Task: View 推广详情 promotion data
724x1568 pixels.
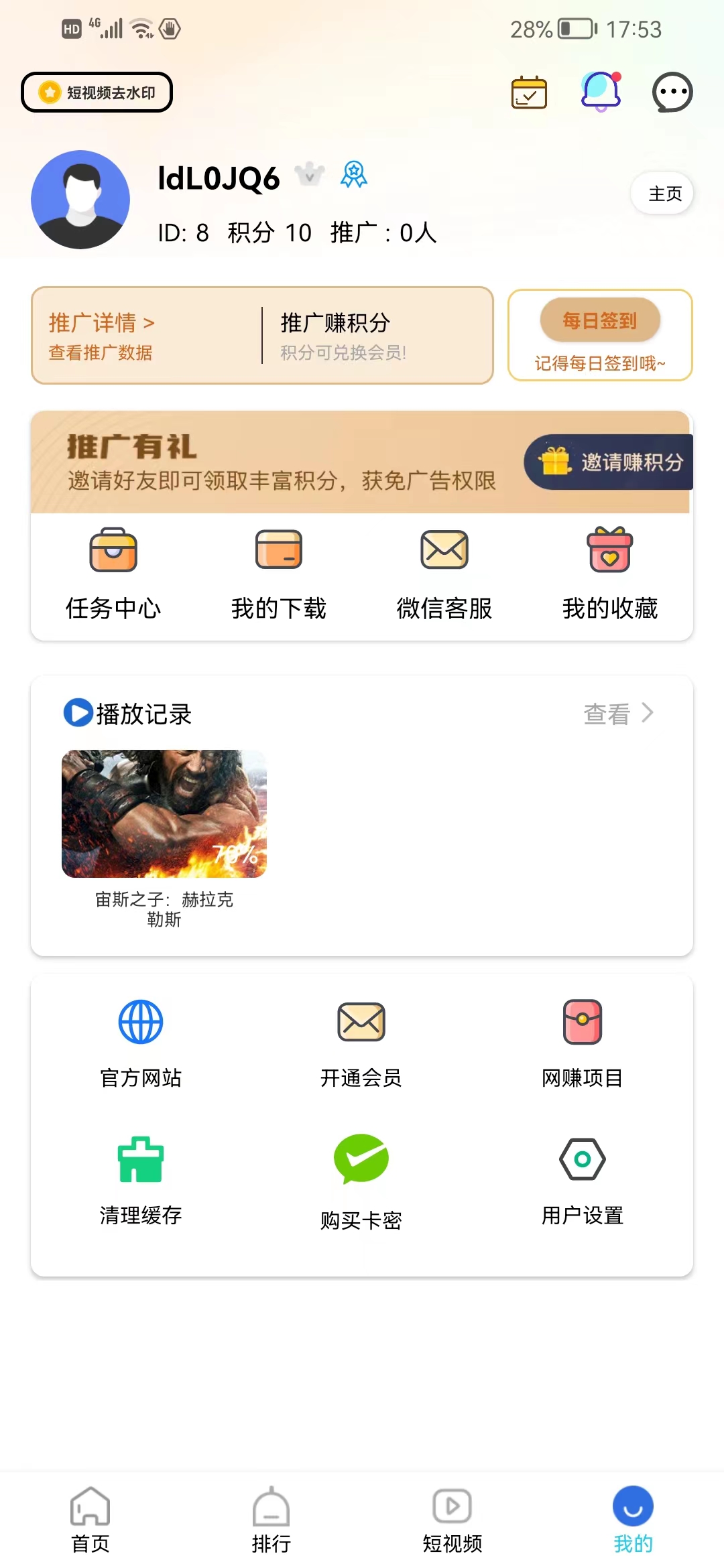Action: (102, 335)
